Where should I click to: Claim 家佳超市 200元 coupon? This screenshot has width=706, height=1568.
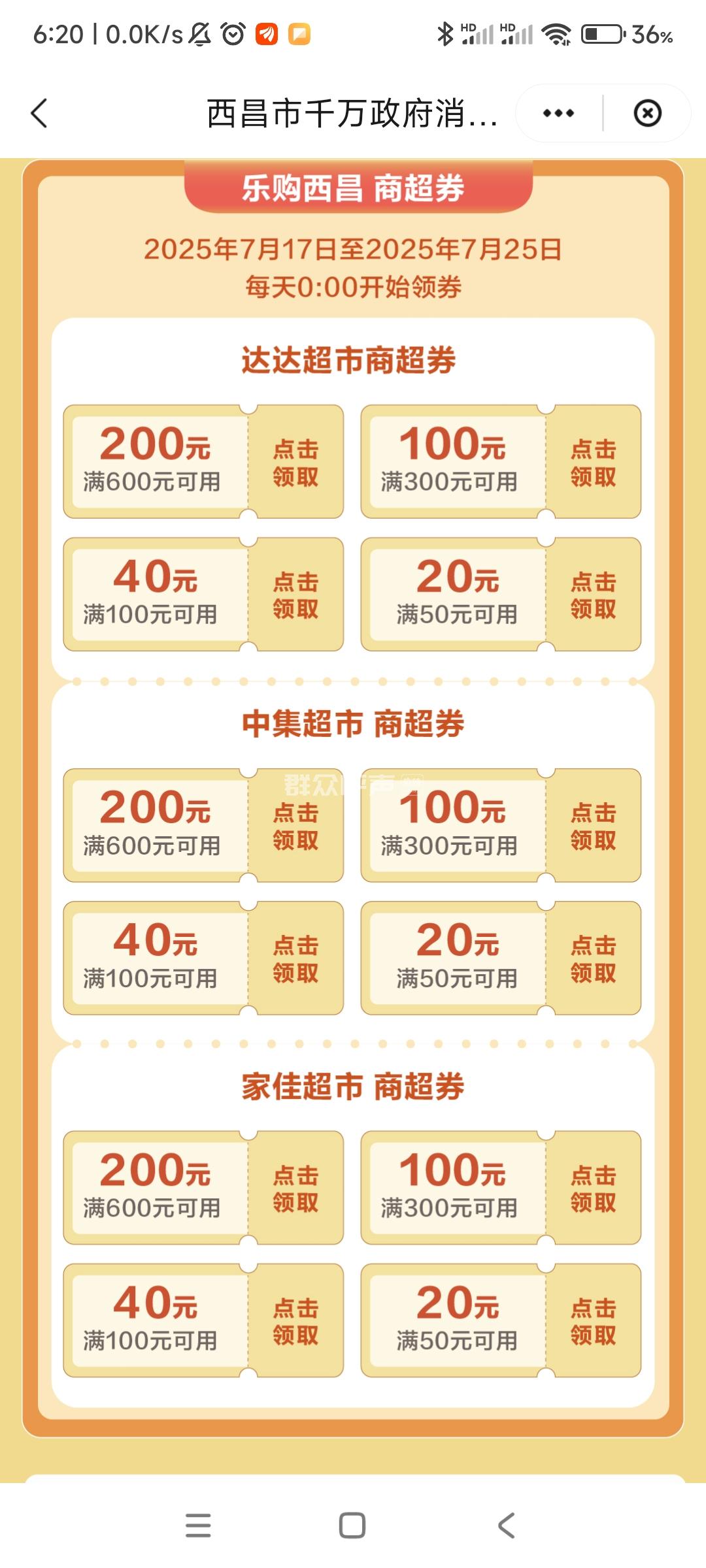click(295, 1188)
